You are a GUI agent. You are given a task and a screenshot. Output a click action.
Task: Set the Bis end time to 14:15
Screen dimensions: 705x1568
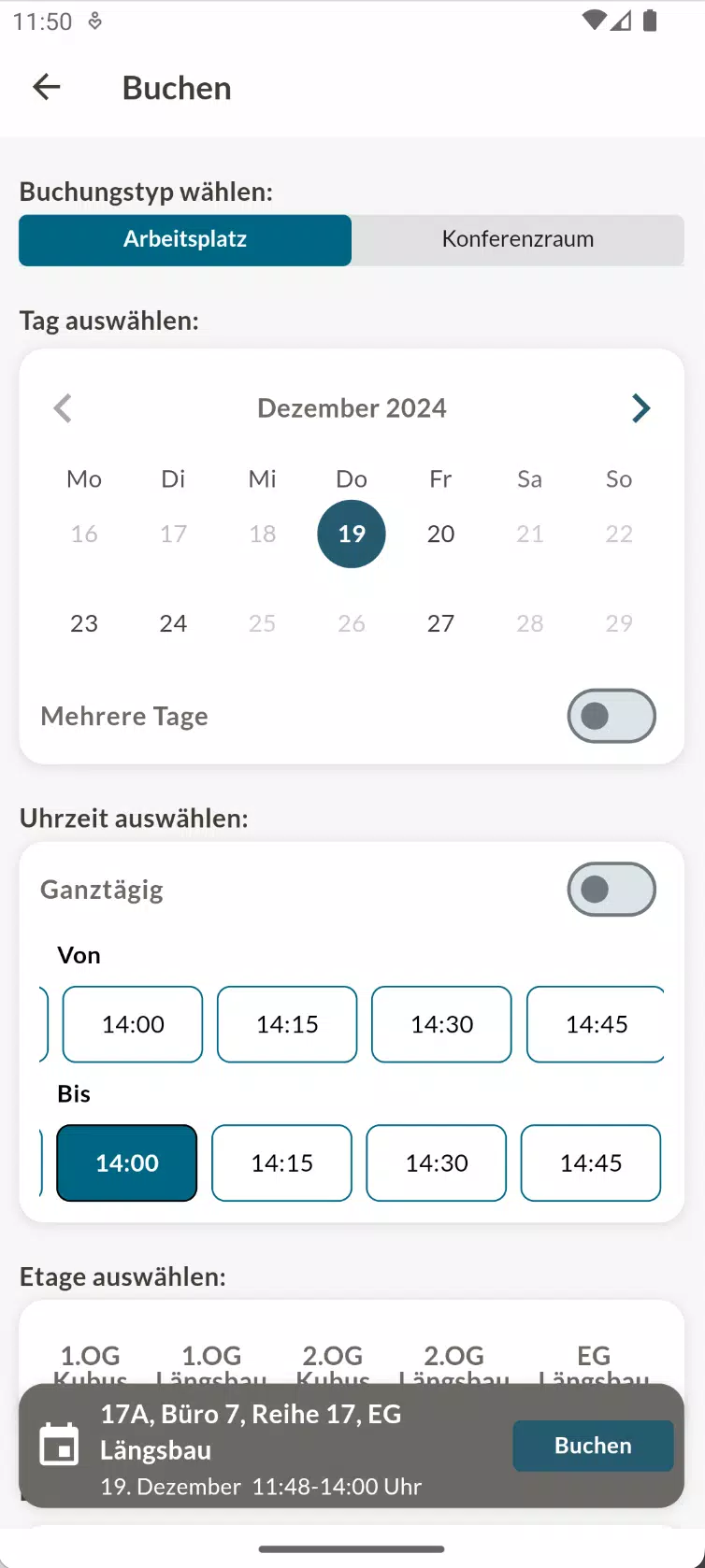pos(281,1162)
